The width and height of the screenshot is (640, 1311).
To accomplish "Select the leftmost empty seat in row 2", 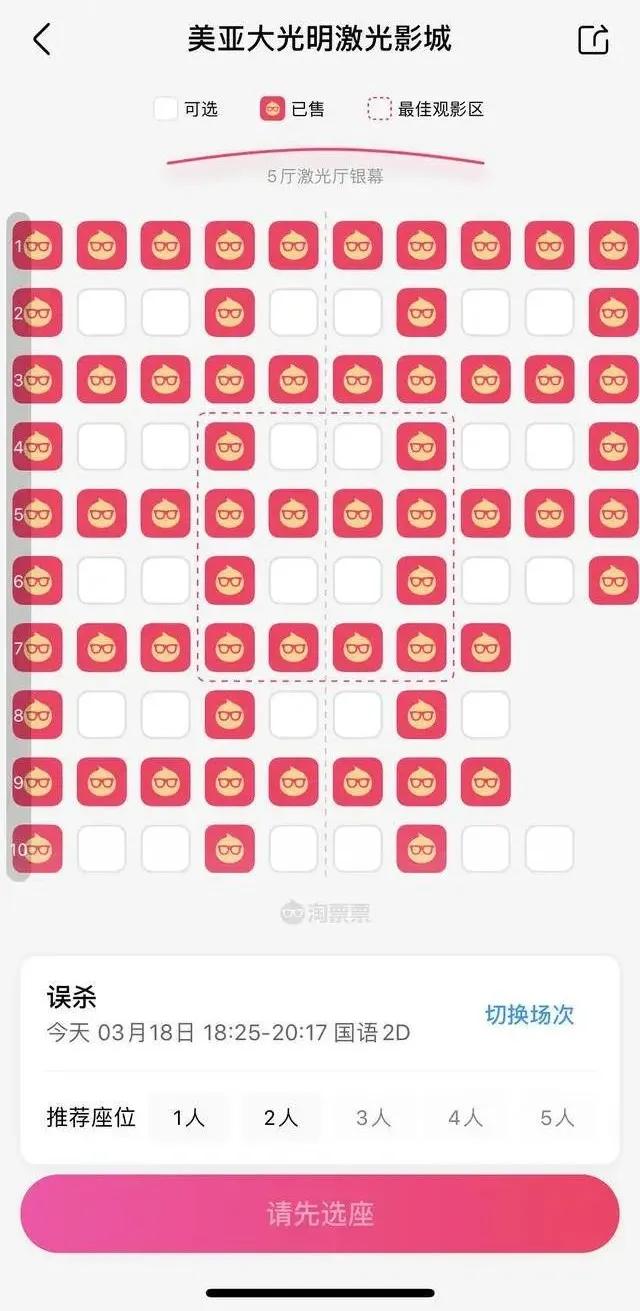I will coord(102,313).
